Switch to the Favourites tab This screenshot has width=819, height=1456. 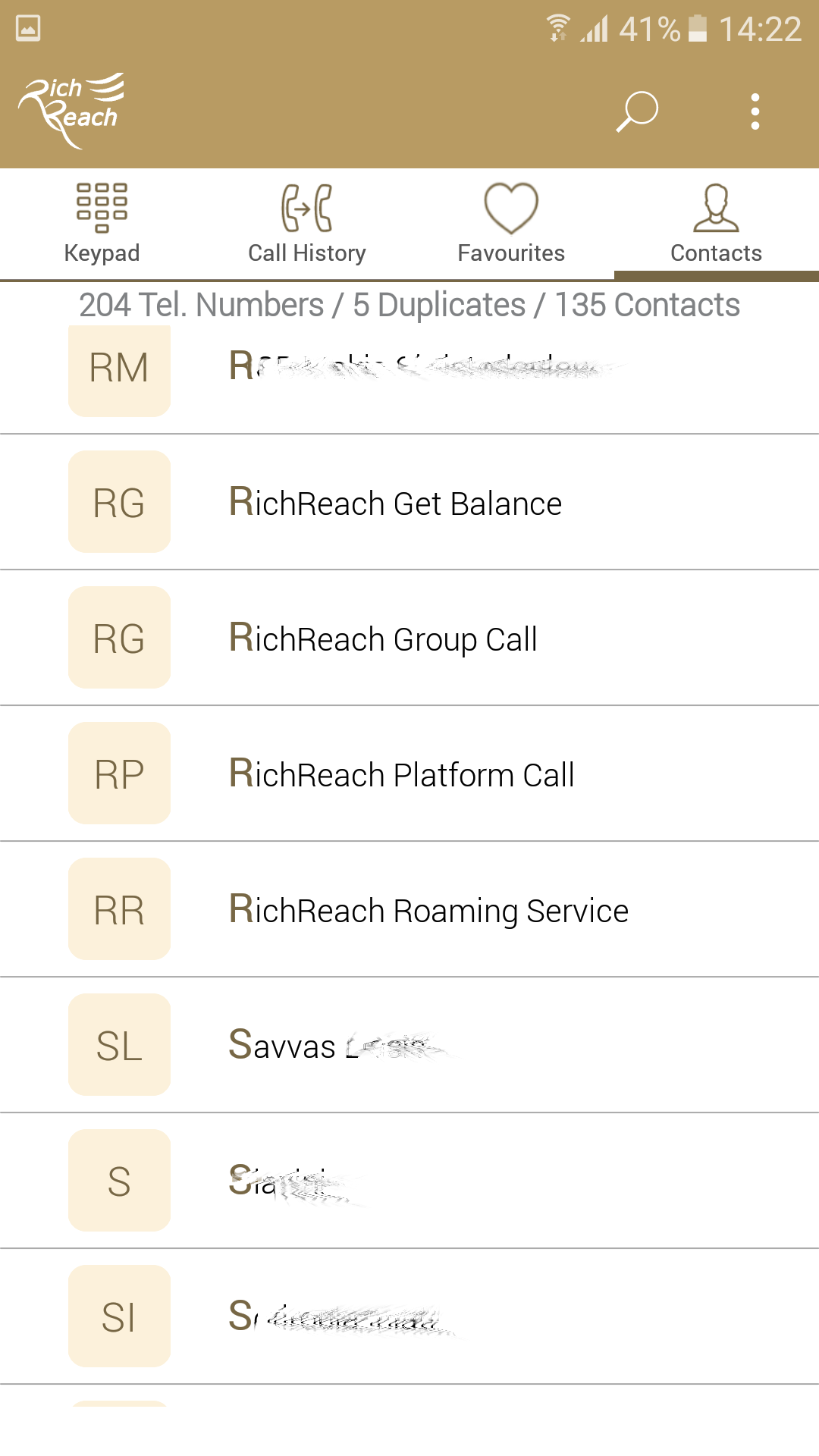pos(512,224)
